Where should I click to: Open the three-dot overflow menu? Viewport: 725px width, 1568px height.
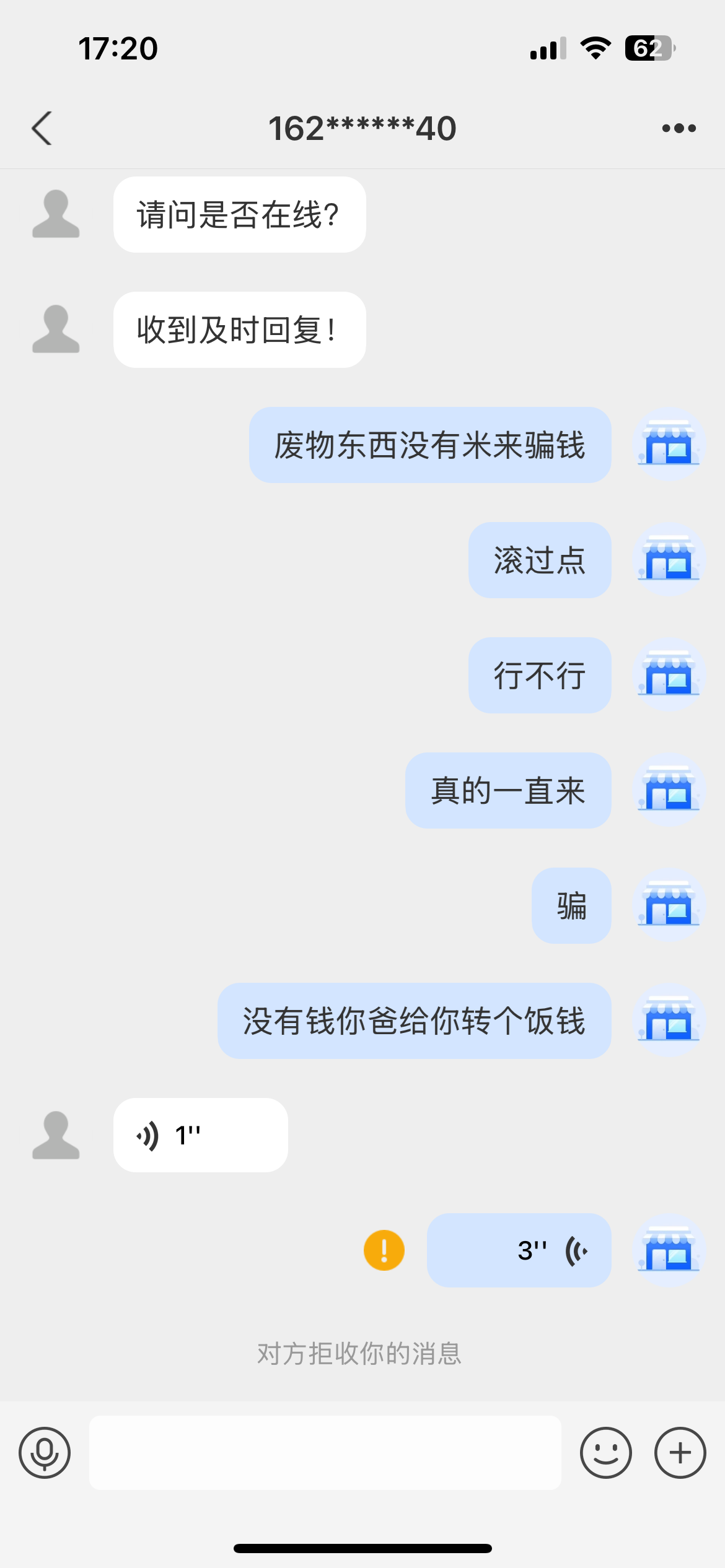coord(679,128)
